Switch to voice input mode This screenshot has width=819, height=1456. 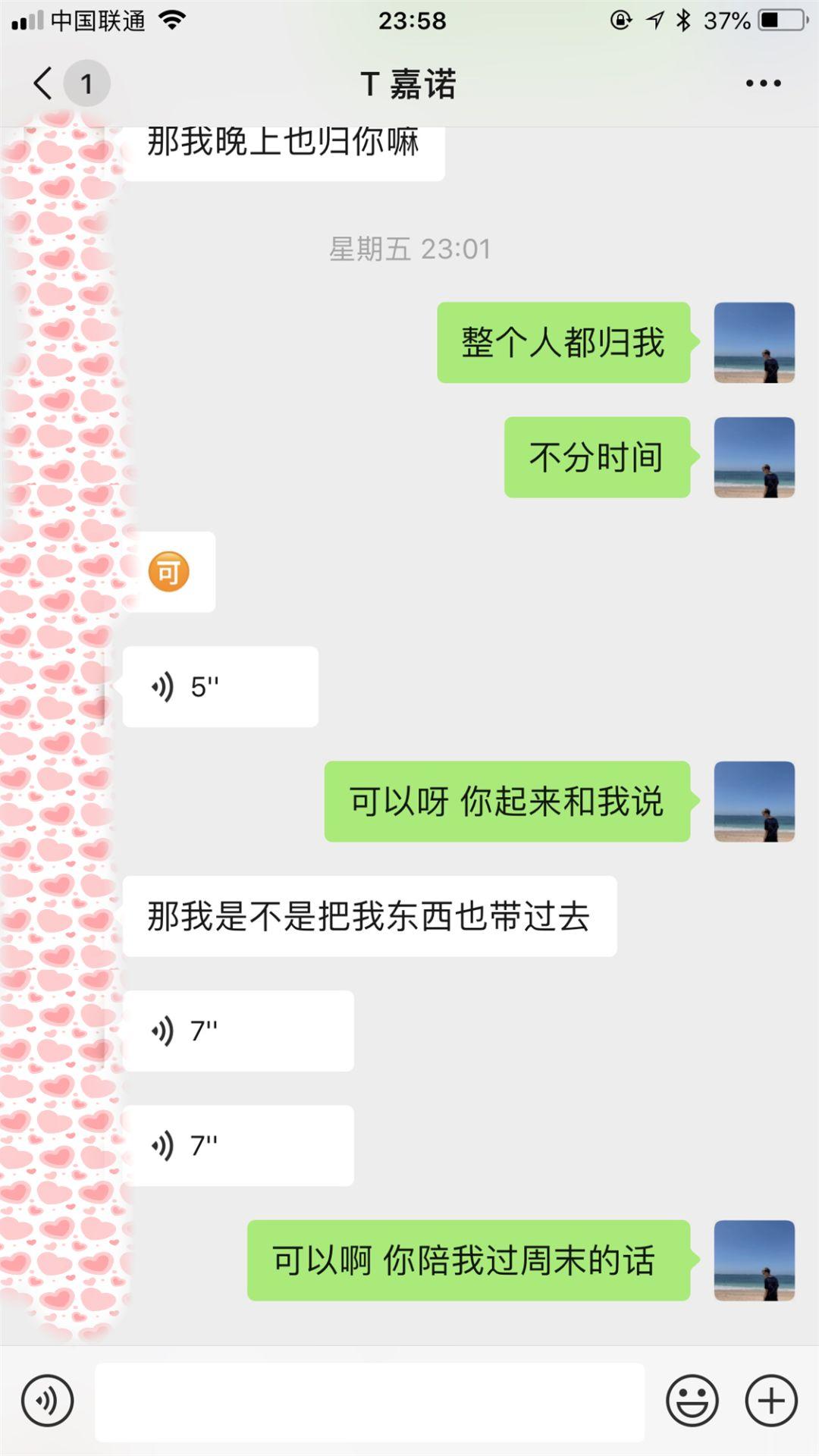[x=47, y=1400]
